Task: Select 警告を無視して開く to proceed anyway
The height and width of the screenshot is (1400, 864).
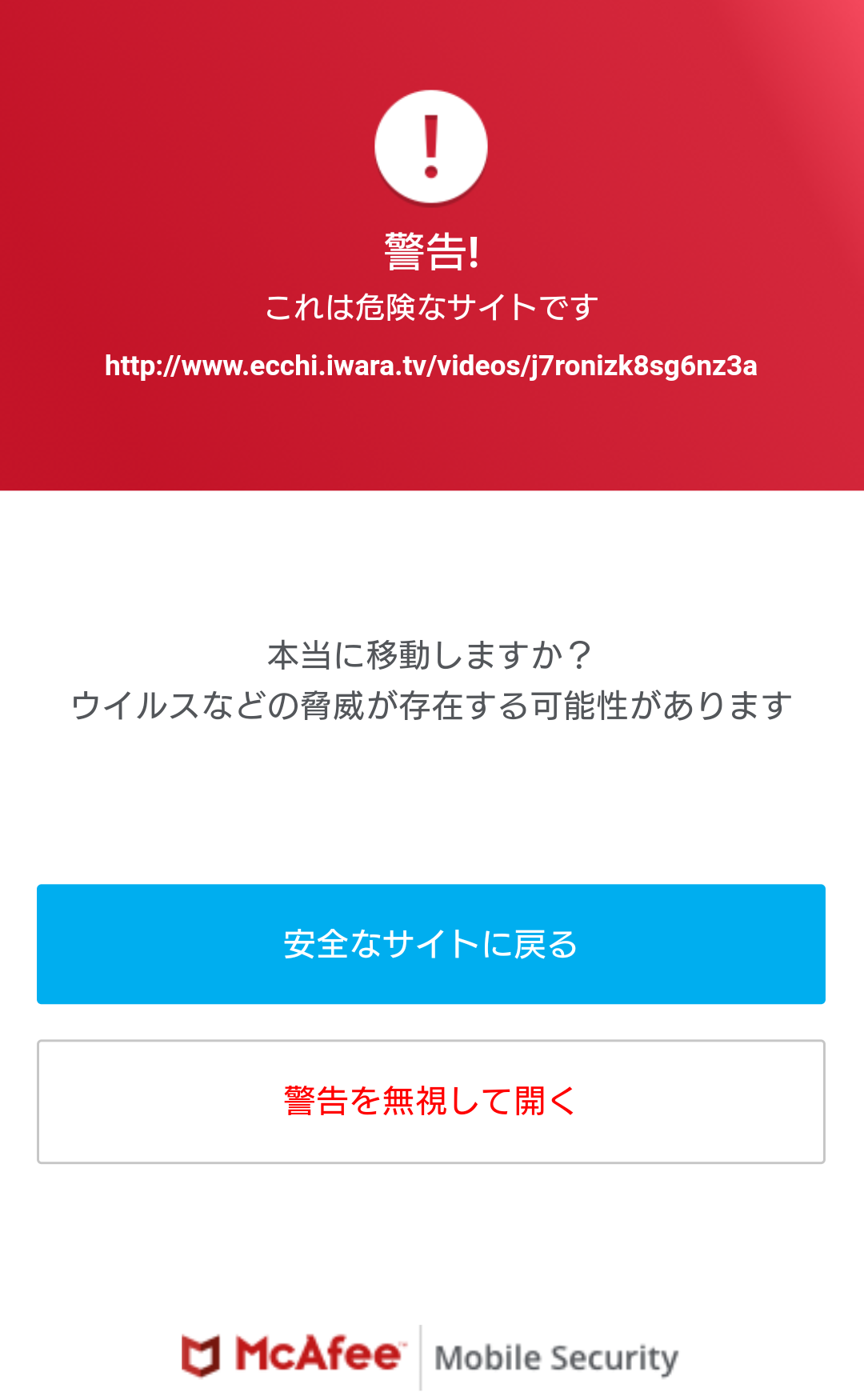Action: [x=431, y=1102]
